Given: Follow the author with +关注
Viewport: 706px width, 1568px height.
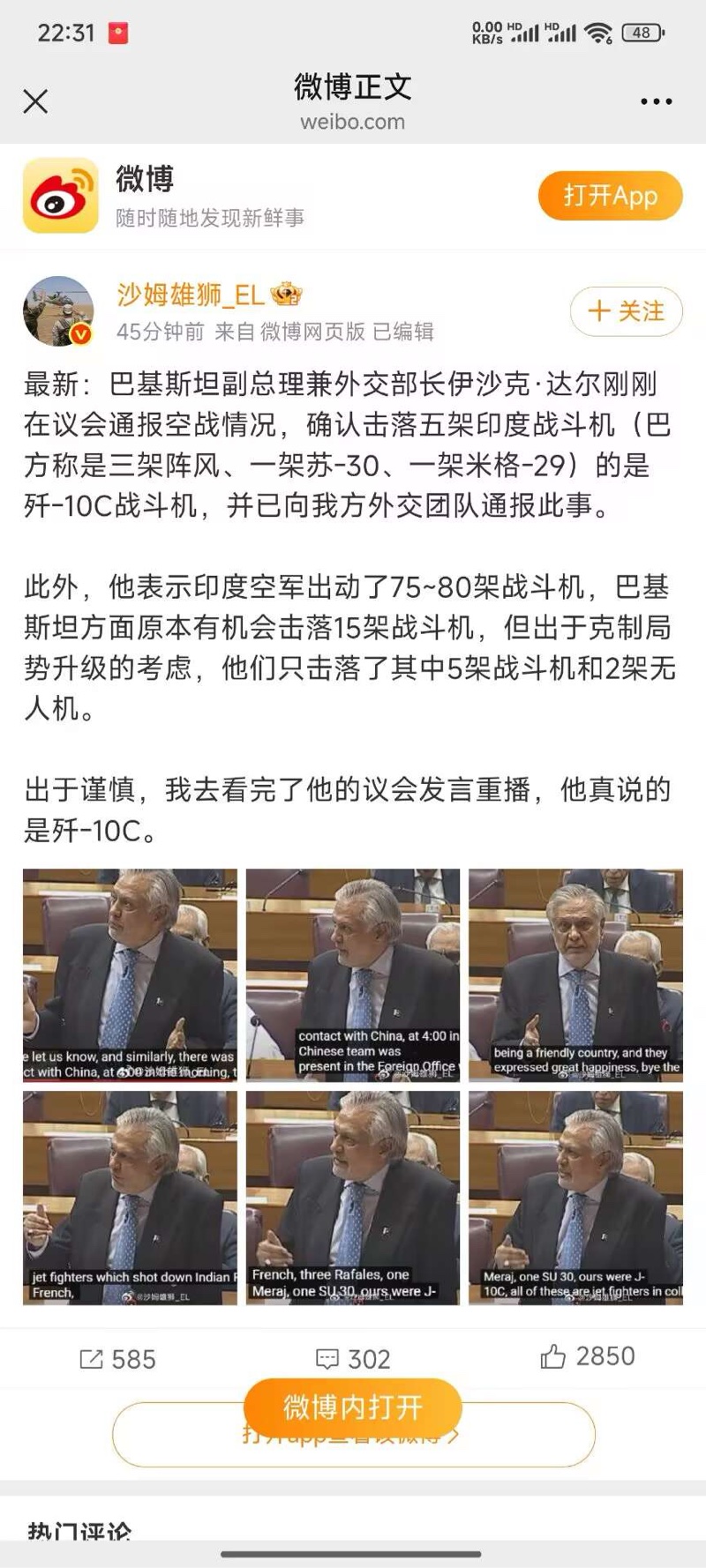Looking at the screenshot, I should pos(626,311).
